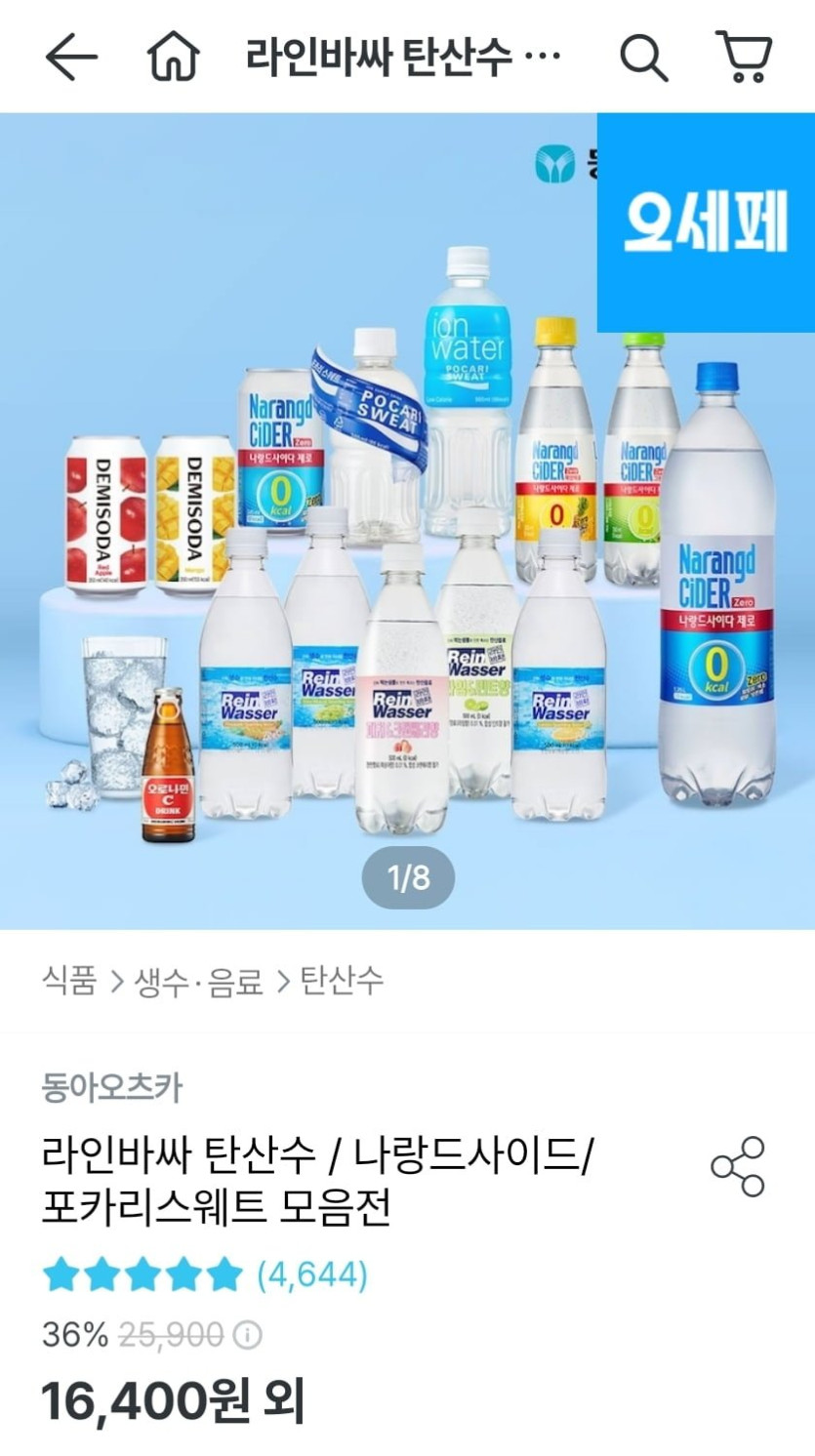This screenshot has width=815, height=1456.
Task: Open the 탄산수 category breadcrumb
Action: click(x=342, y=981)
